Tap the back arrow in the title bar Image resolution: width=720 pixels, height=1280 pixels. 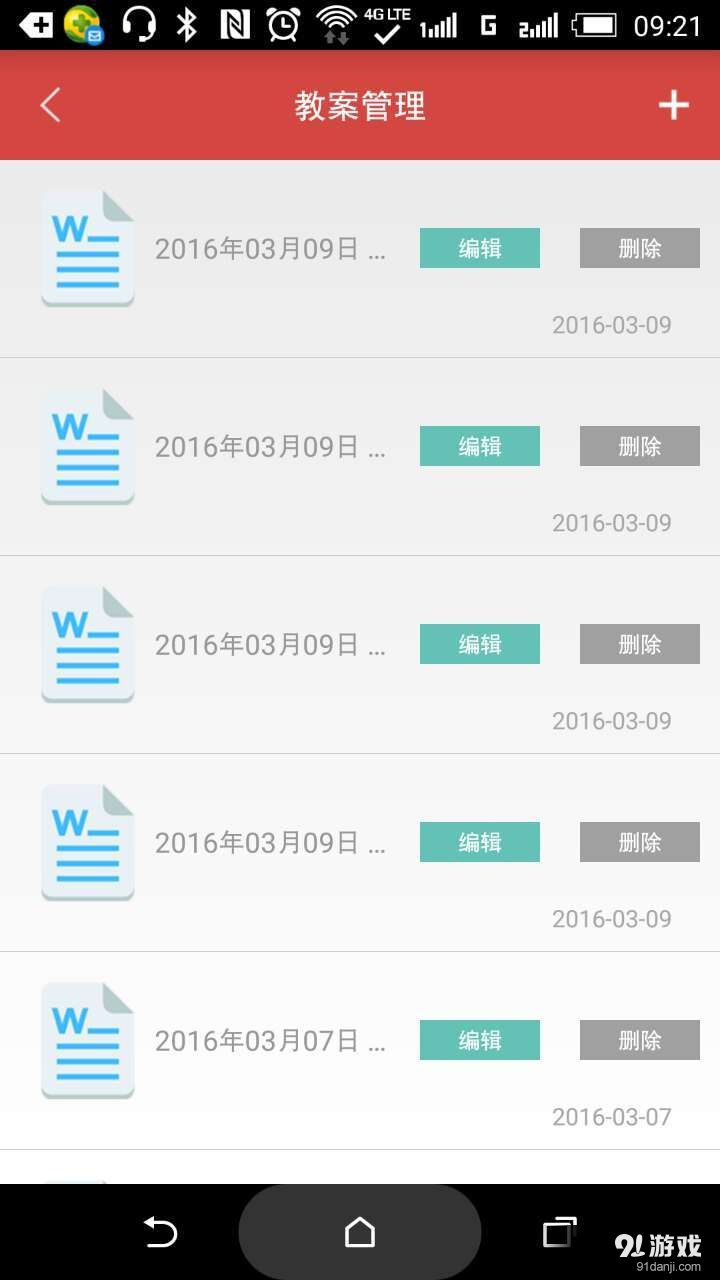point(50,104)
